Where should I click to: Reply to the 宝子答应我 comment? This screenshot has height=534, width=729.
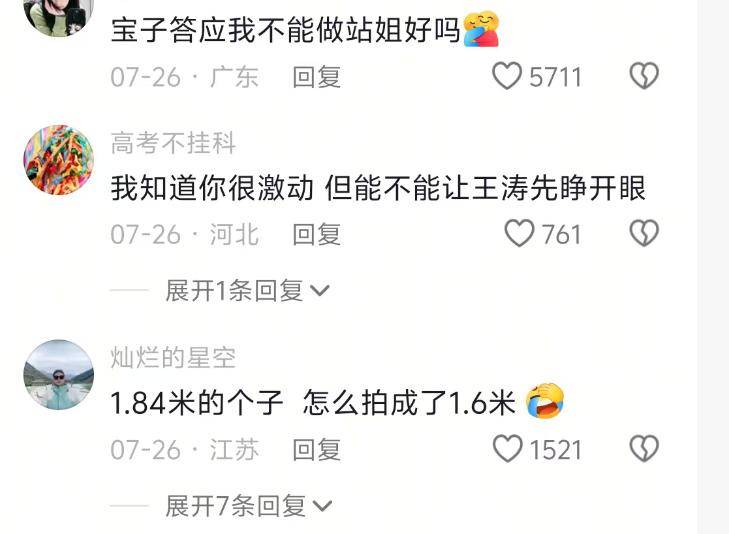pyautogui.click(x=316, y=77)
